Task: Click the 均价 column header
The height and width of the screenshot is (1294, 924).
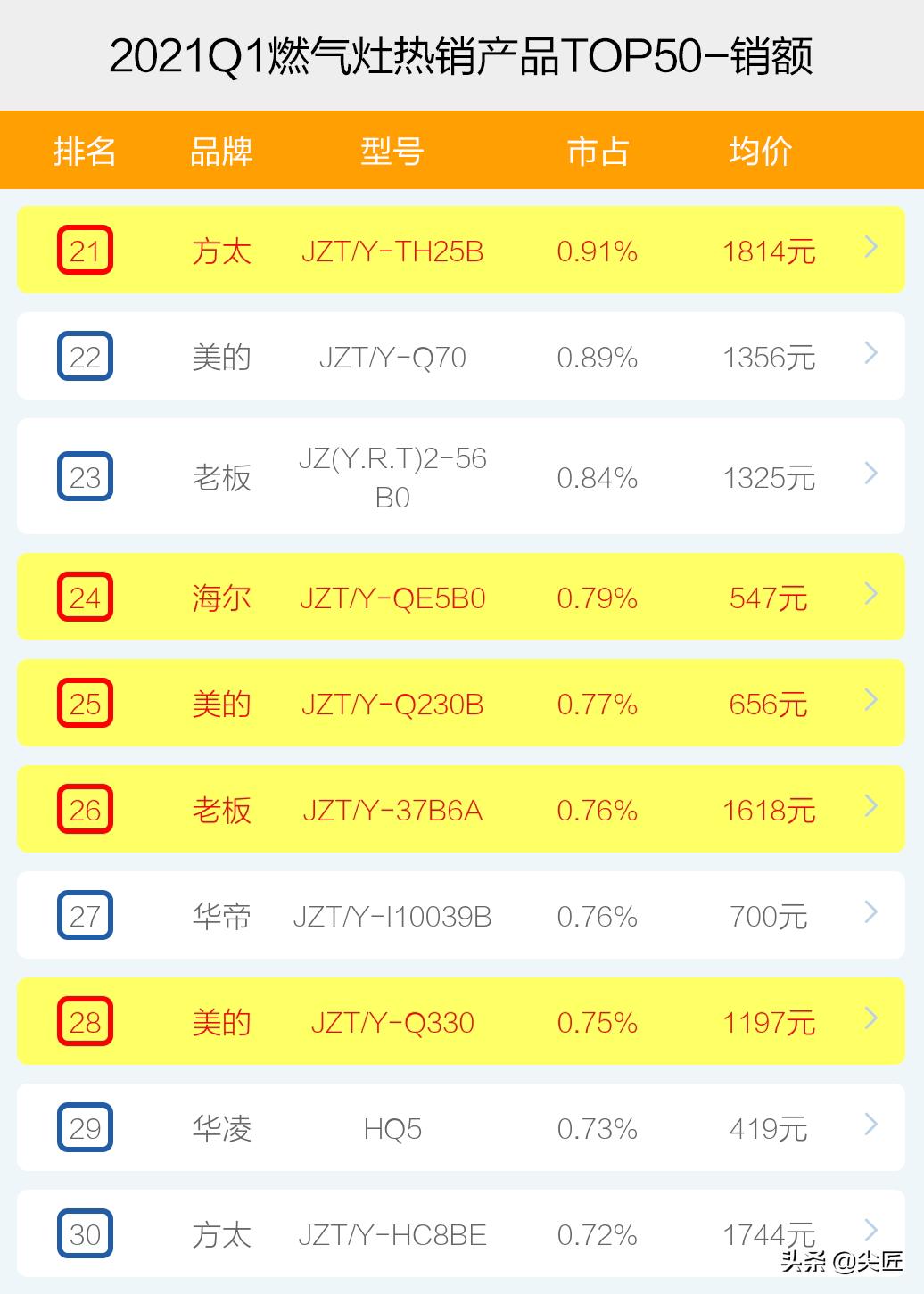Action: coord(760,150)
